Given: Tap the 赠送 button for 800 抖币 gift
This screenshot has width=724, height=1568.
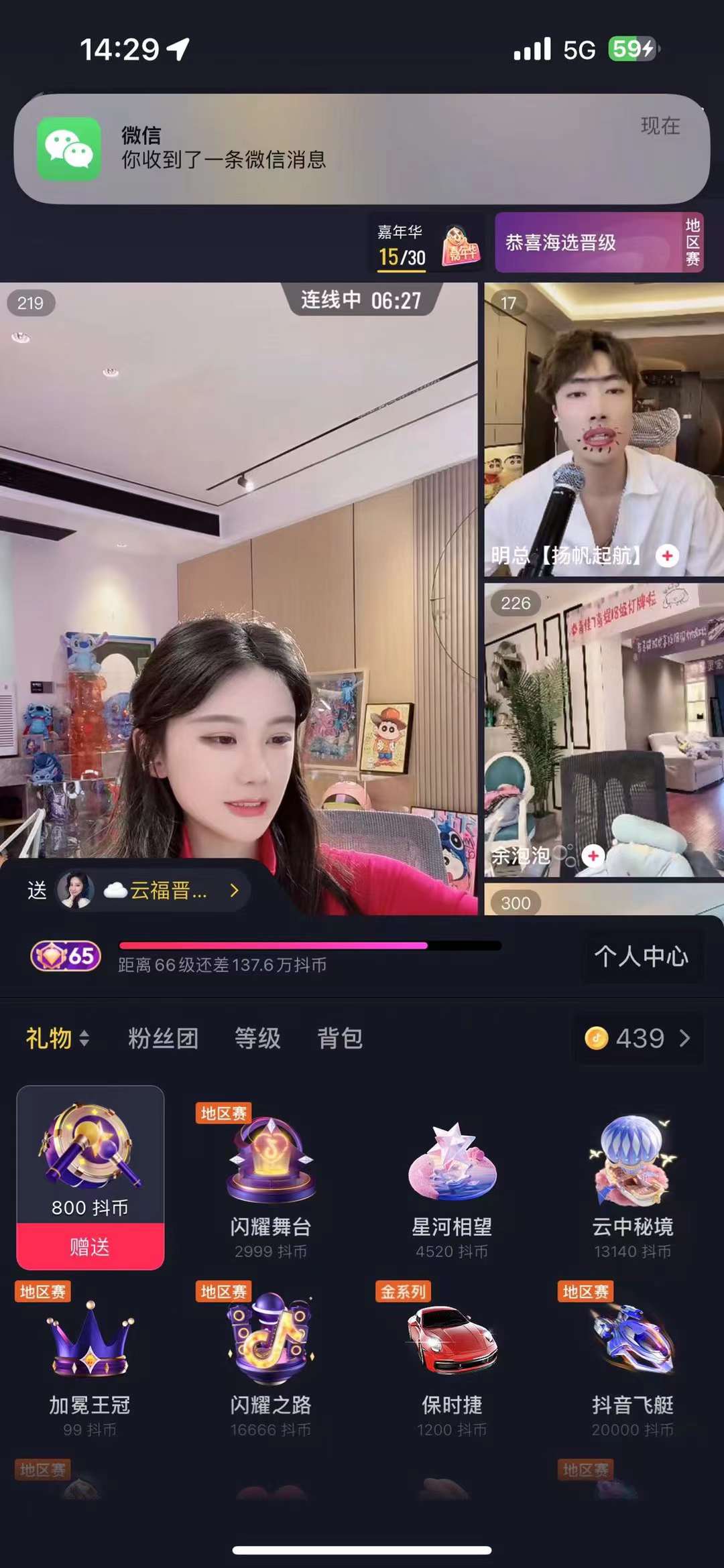Looking at the screenshot, I should coord(90,1246).
